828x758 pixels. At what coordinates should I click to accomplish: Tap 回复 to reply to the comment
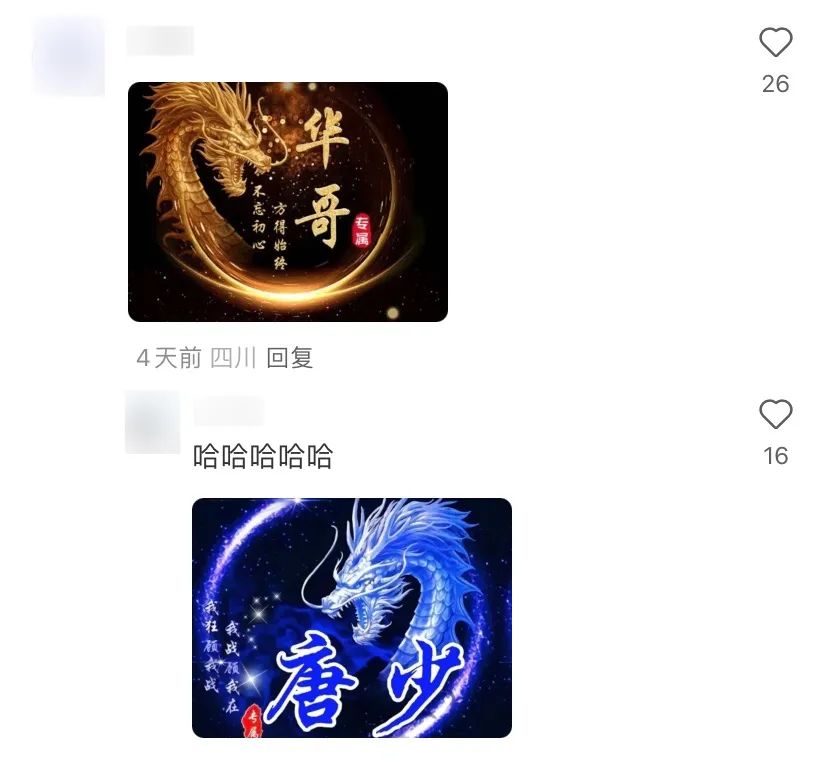pyautogui.click(x=290, y=358)
